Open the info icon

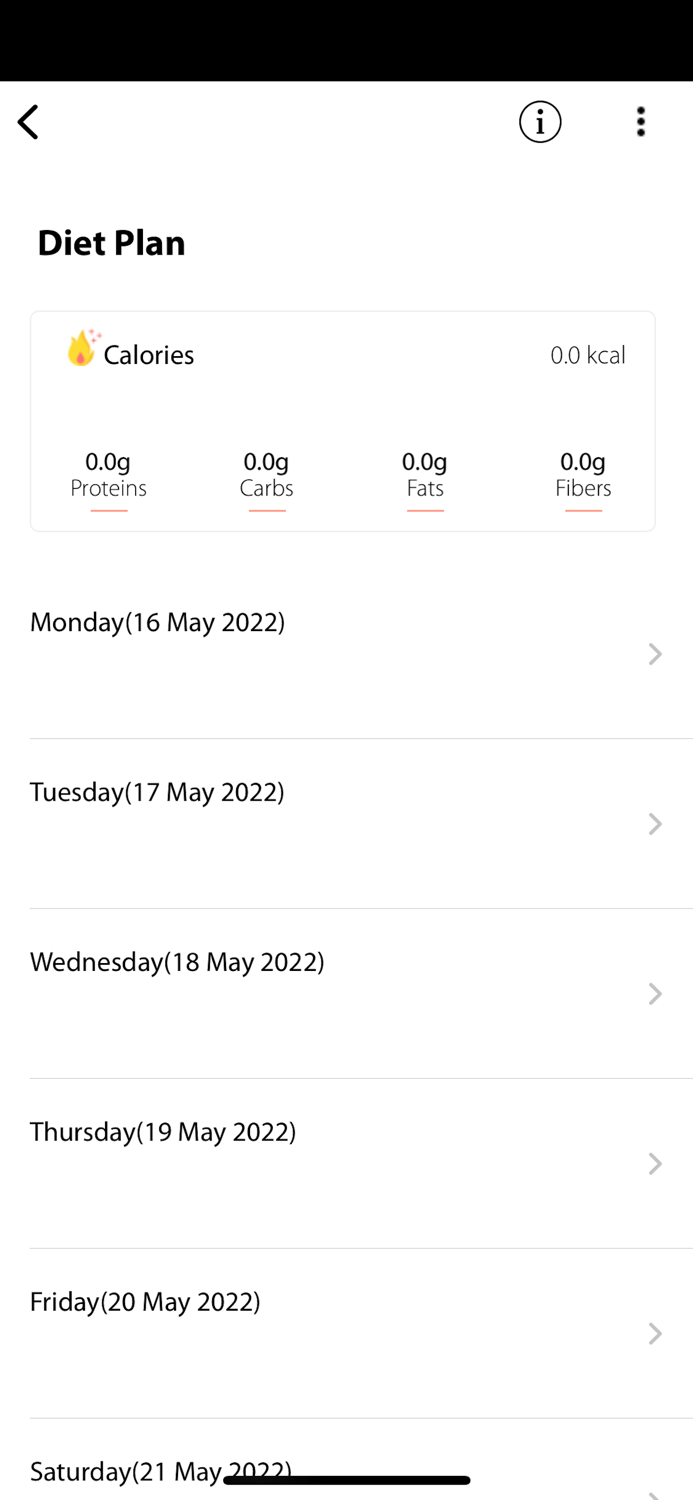[x=540, y=122]
